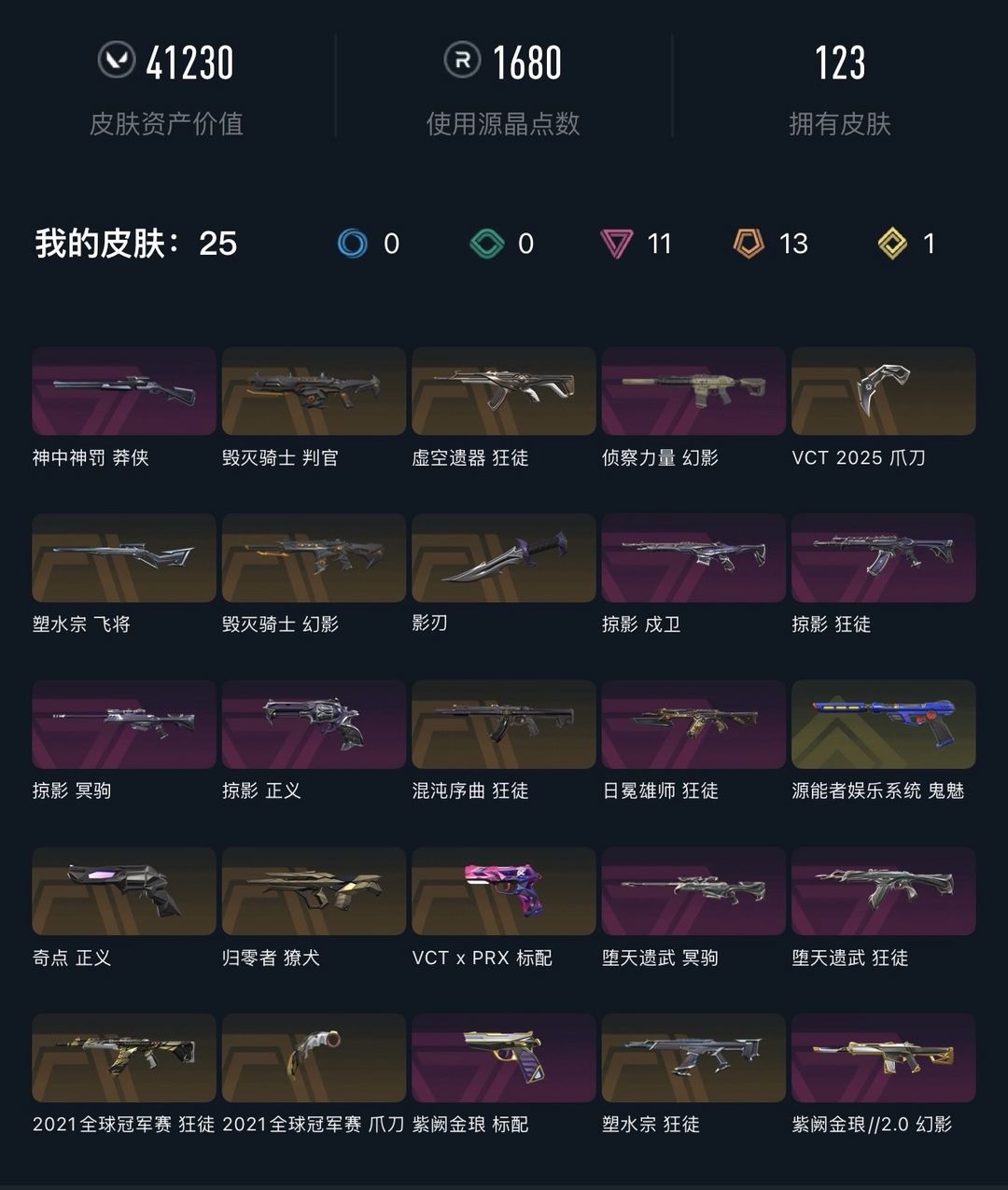Select the 奇点 正义 skin card

tap(124, 890)
